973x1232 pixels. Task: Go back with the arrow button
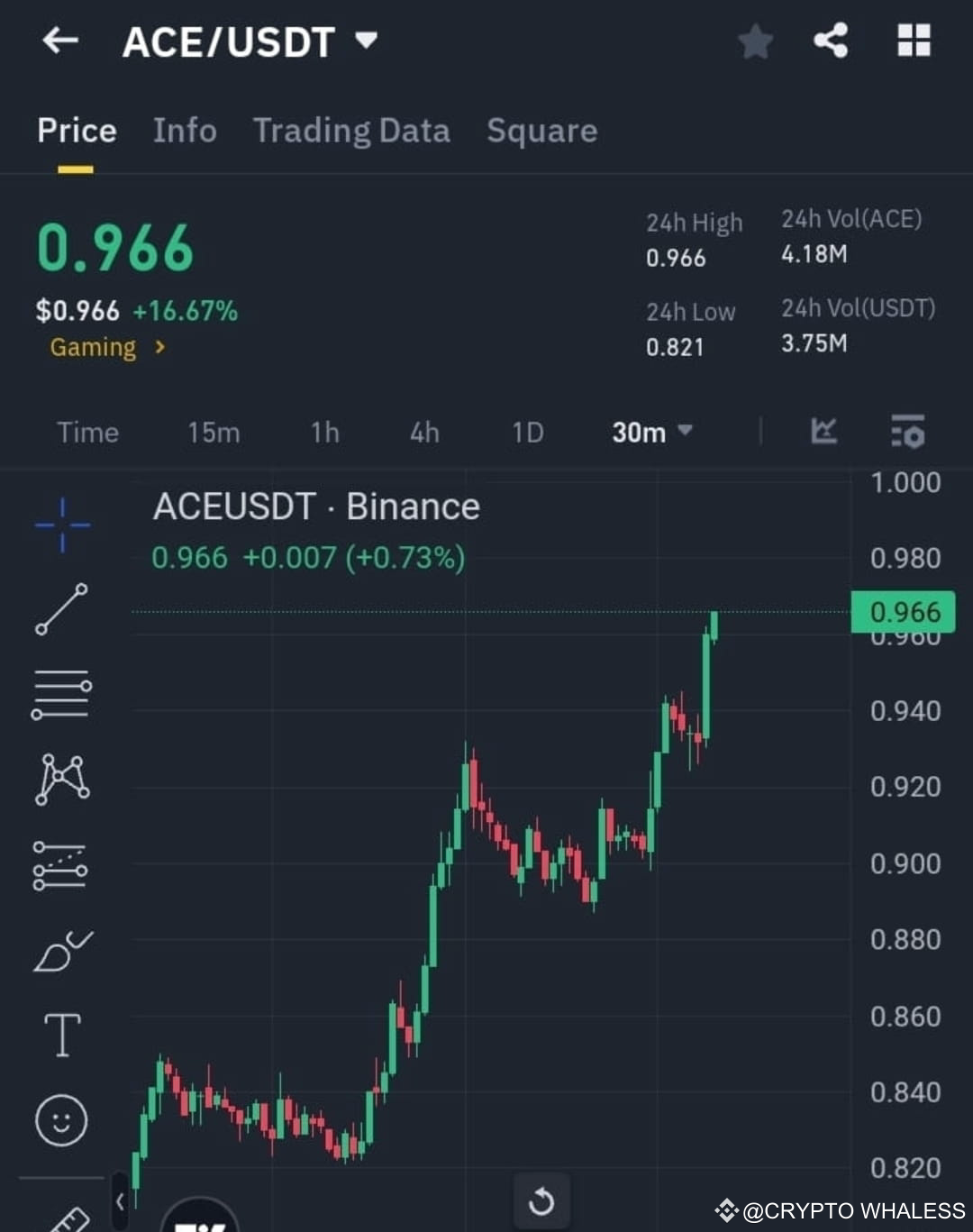coord(59,41)
